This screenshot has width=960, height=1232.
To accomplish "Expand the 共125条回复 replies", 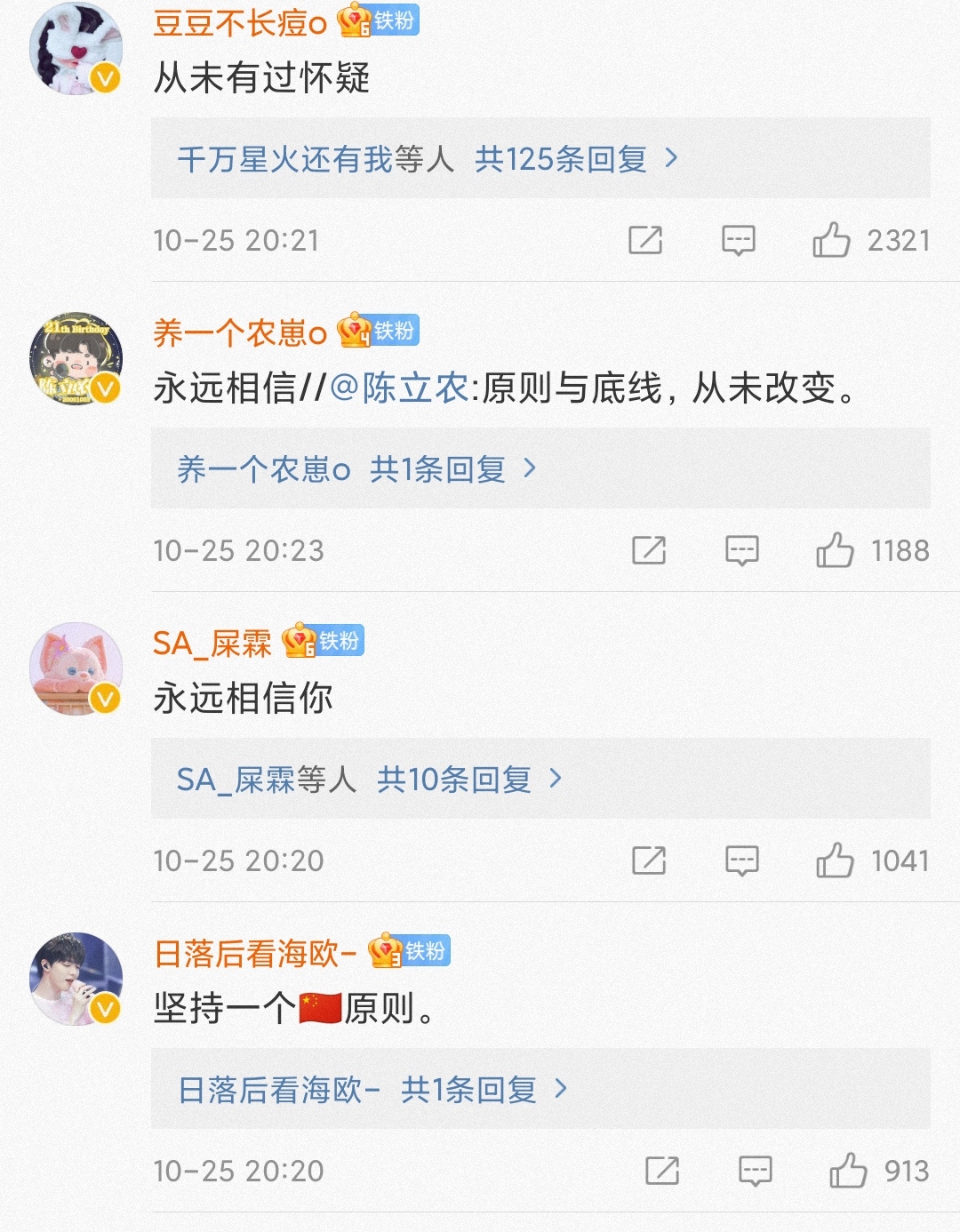I will pos(575,159).
